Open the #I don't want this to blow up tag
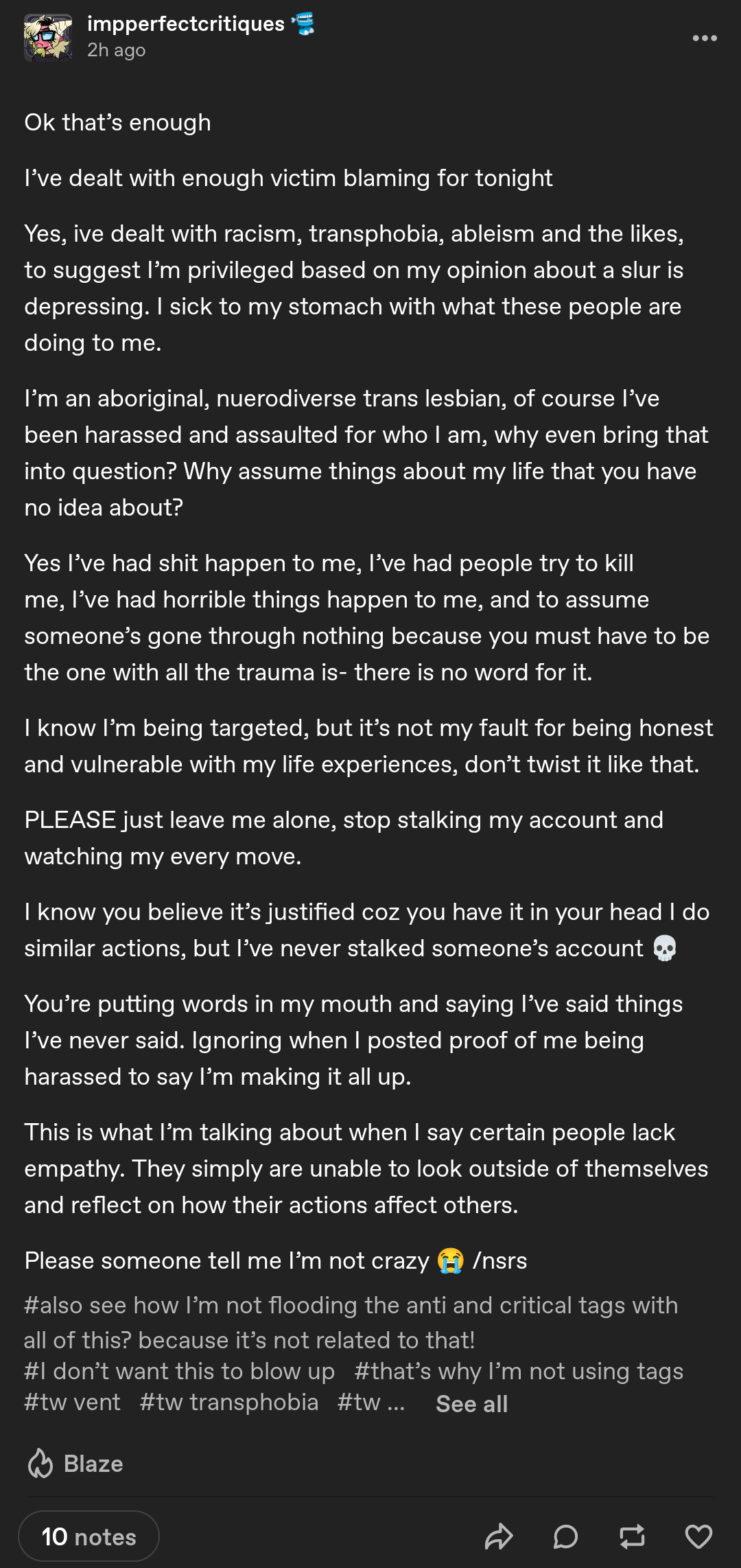 pos(180,1371)
